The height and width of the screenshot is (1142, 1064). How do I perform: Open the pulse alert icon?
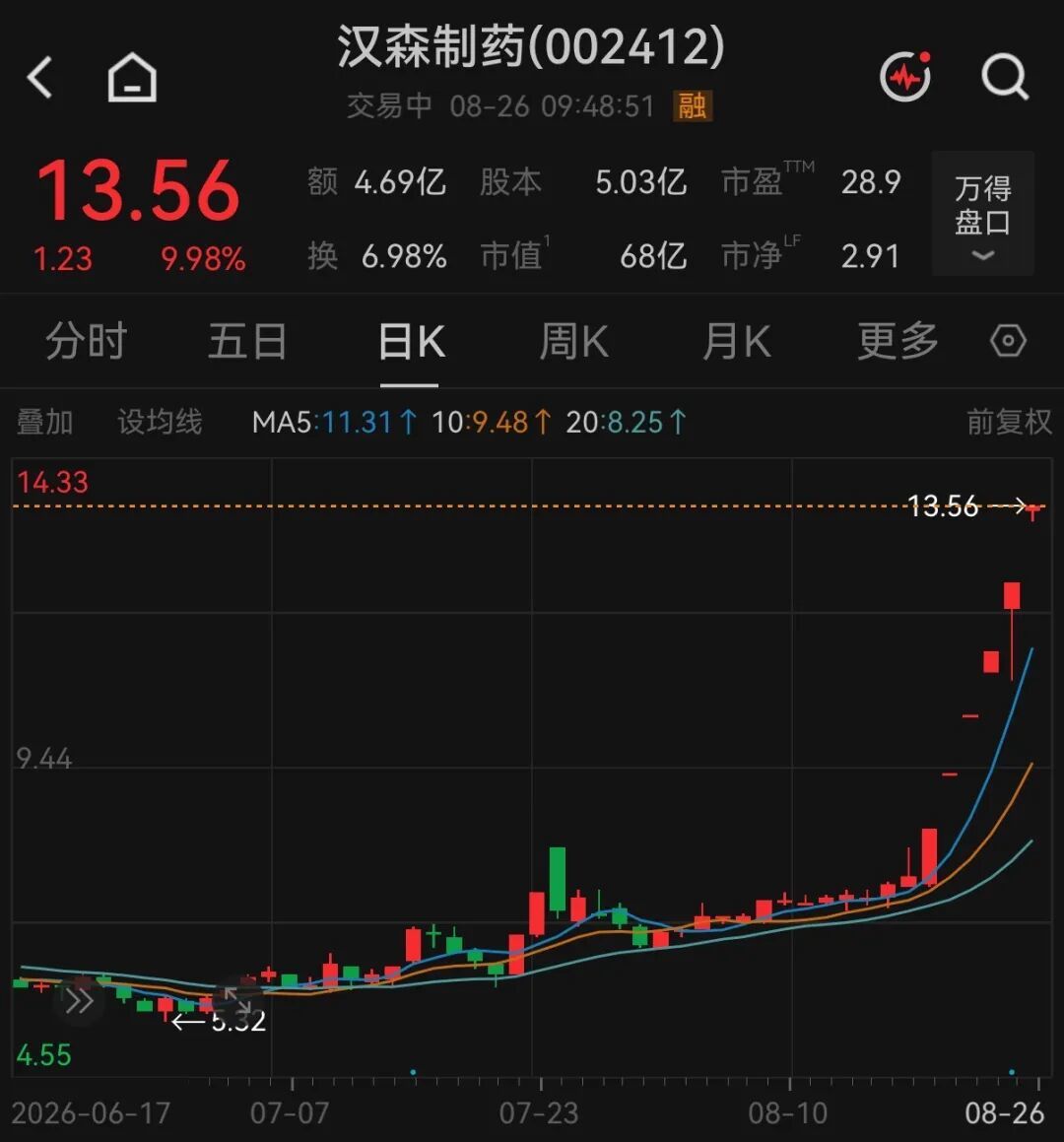tap(905, 76)
